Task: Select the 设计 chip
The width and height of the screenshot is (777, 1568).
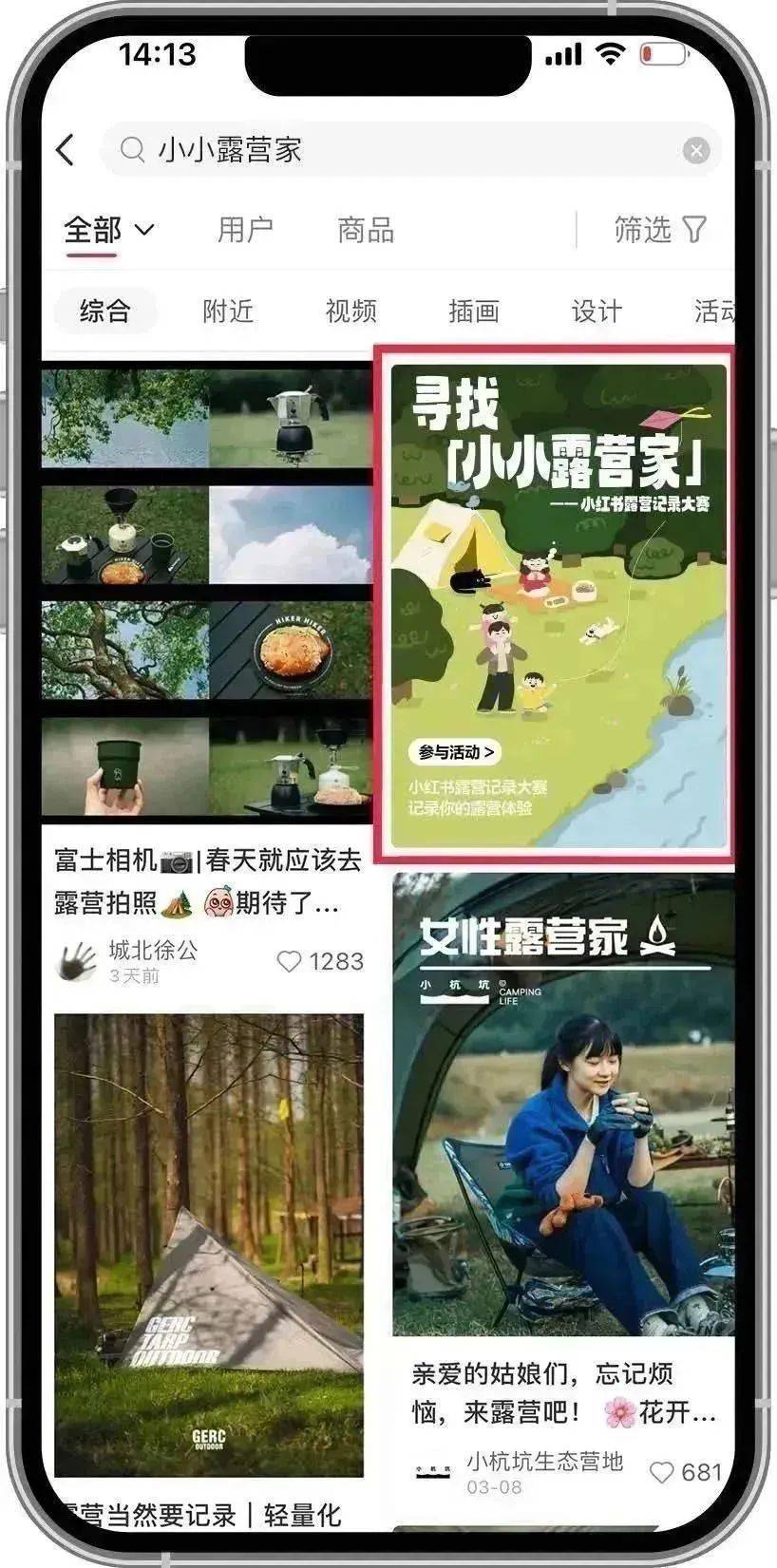Action: (597, 311)
